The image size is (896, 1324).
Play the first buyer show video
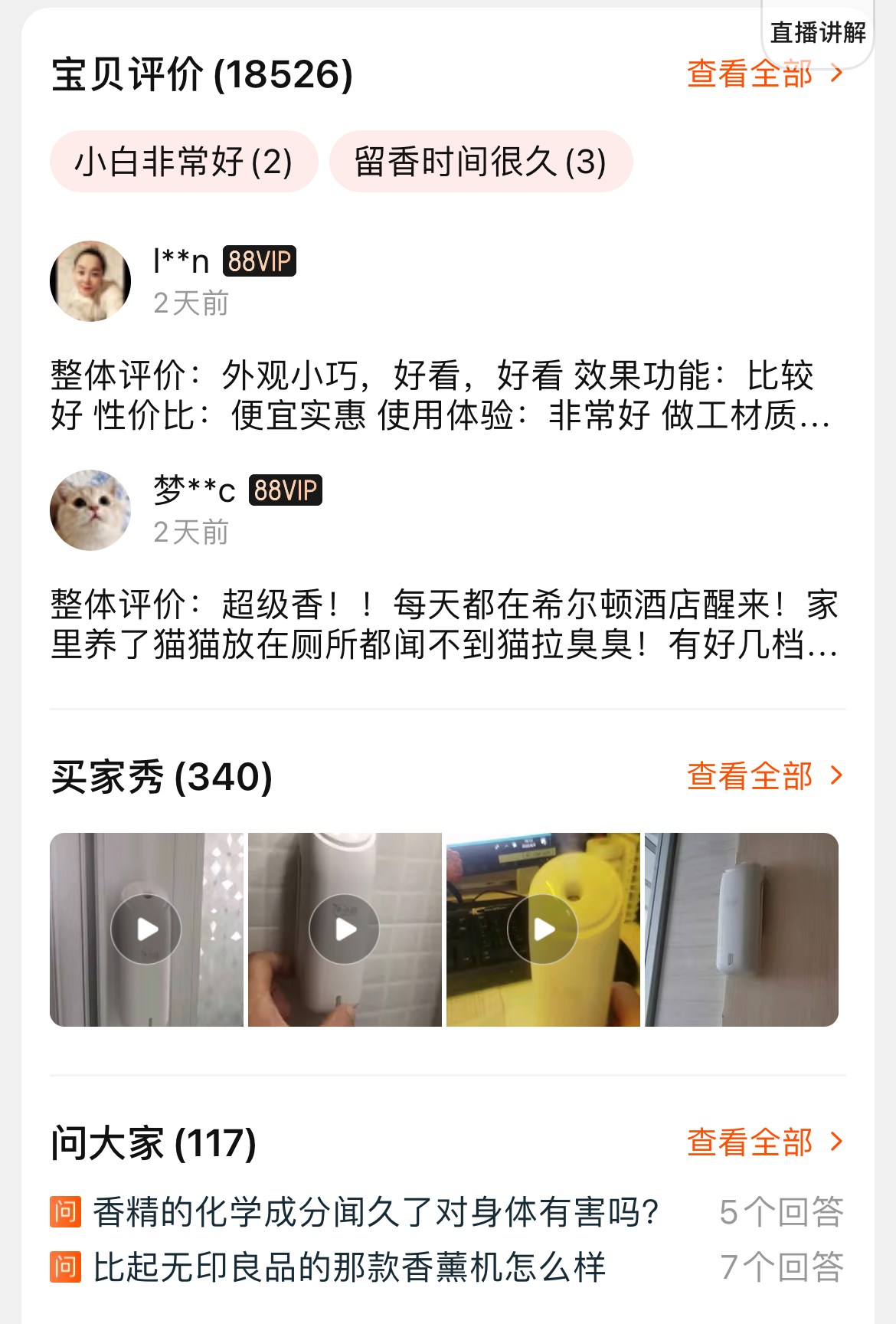[146, 929]
